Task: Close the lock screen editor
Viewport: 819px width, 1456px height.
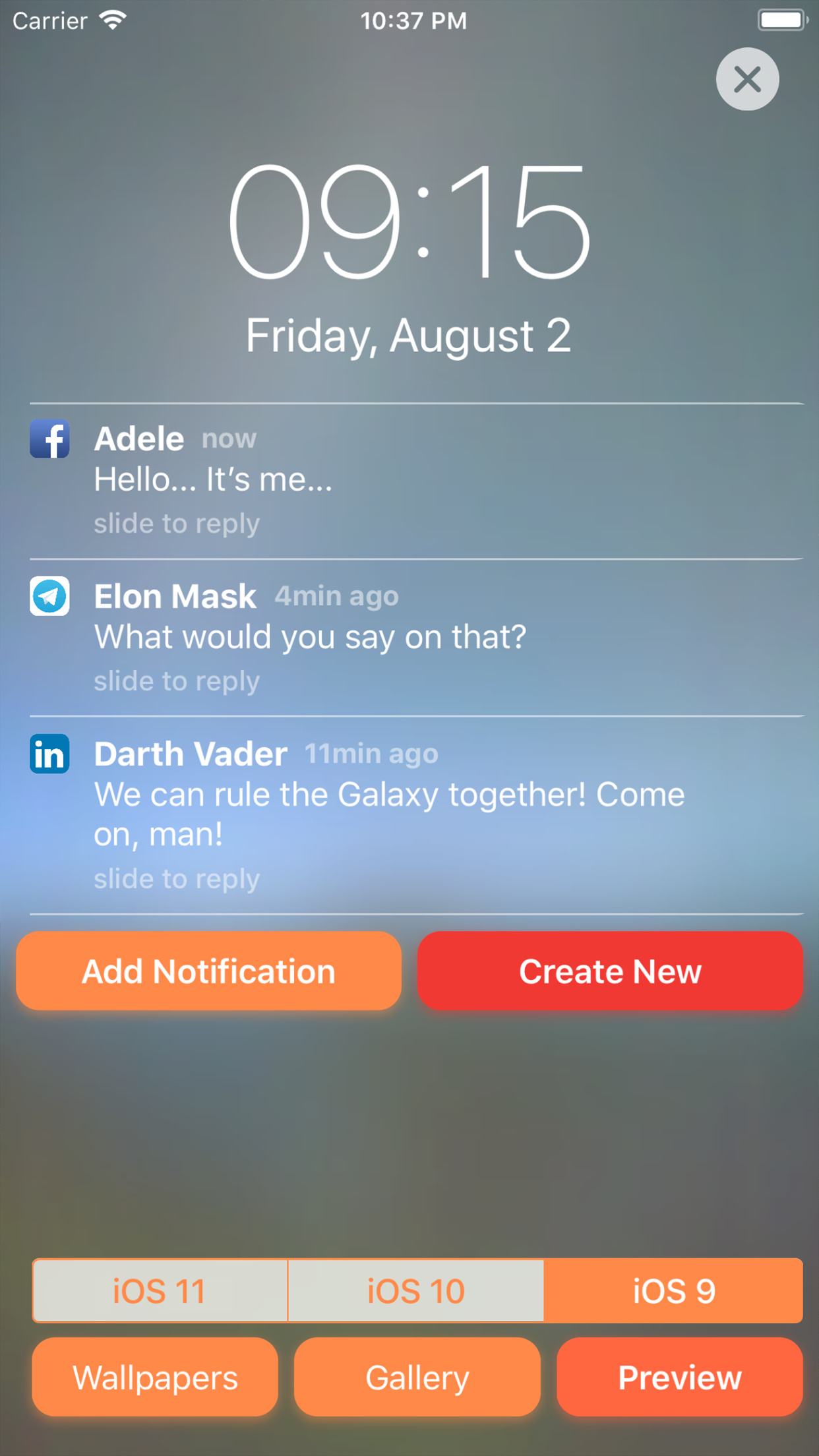Action: click(x=747, y=79)
